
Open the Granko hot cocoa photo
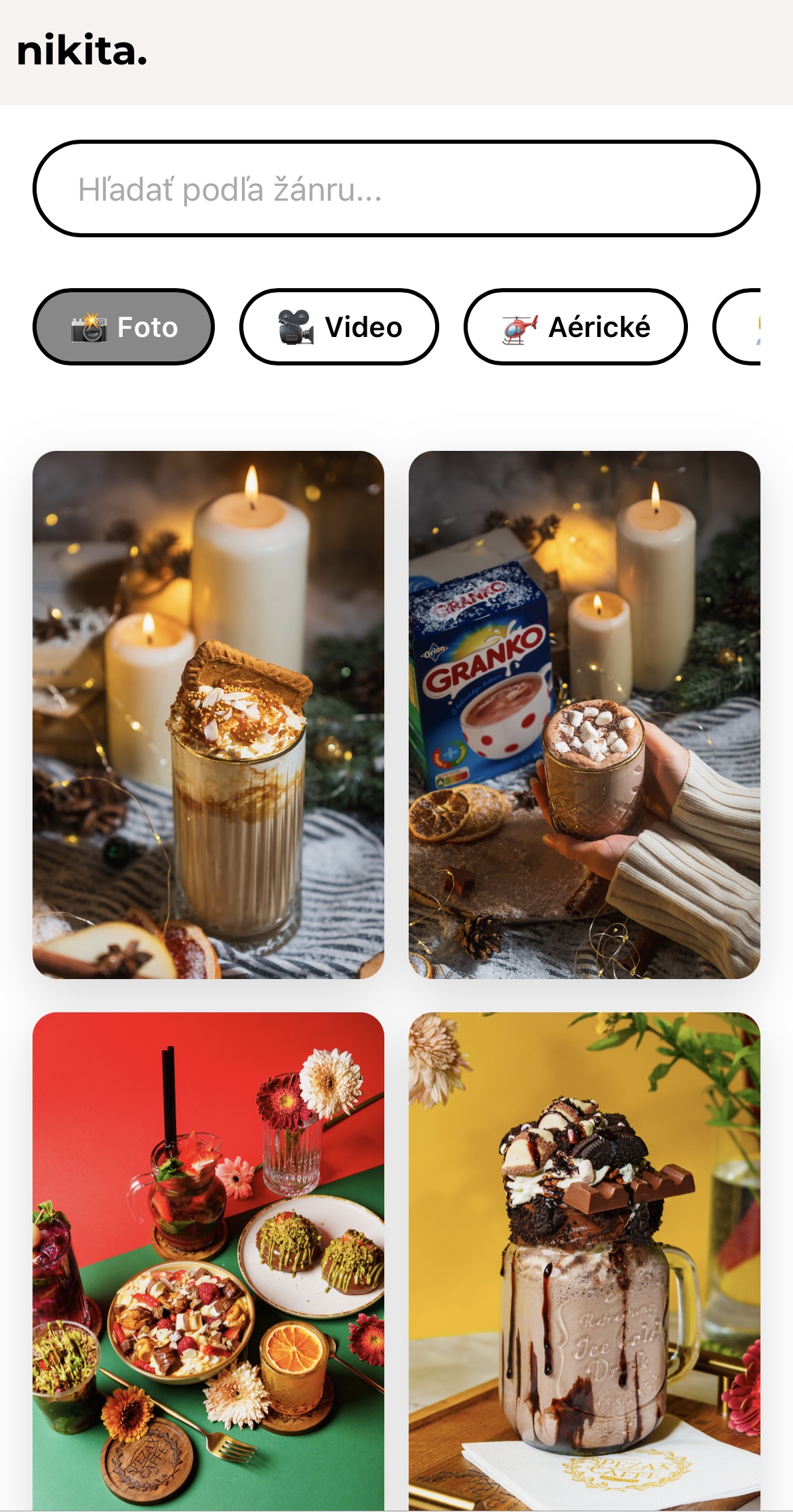584,714
